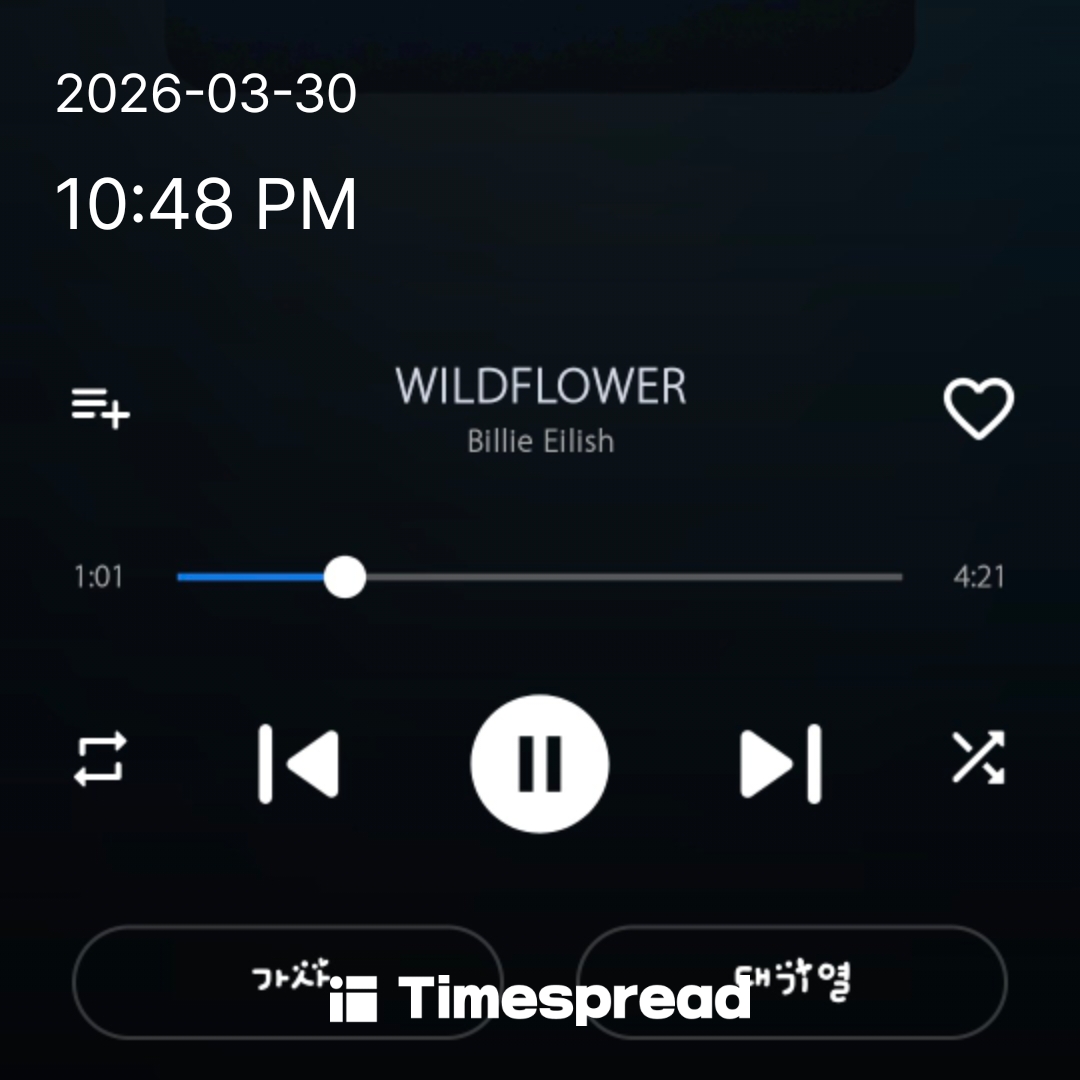This screenshot has width=1080, height=1080.
Task: Toggle repeat mode
Action: pyautogui.click(x=101, y=759)
